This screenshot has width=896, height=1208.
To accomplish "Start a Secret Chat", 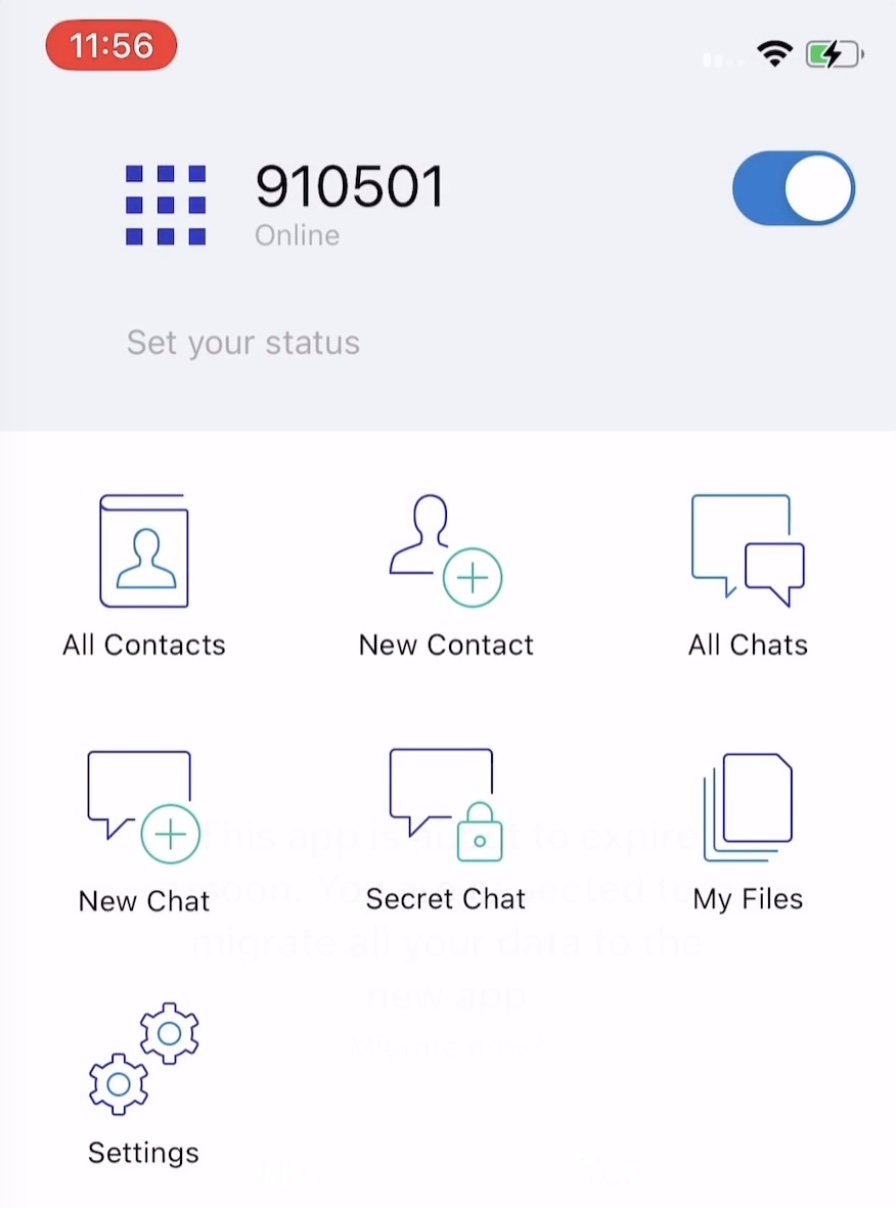I will coord(446,830).
